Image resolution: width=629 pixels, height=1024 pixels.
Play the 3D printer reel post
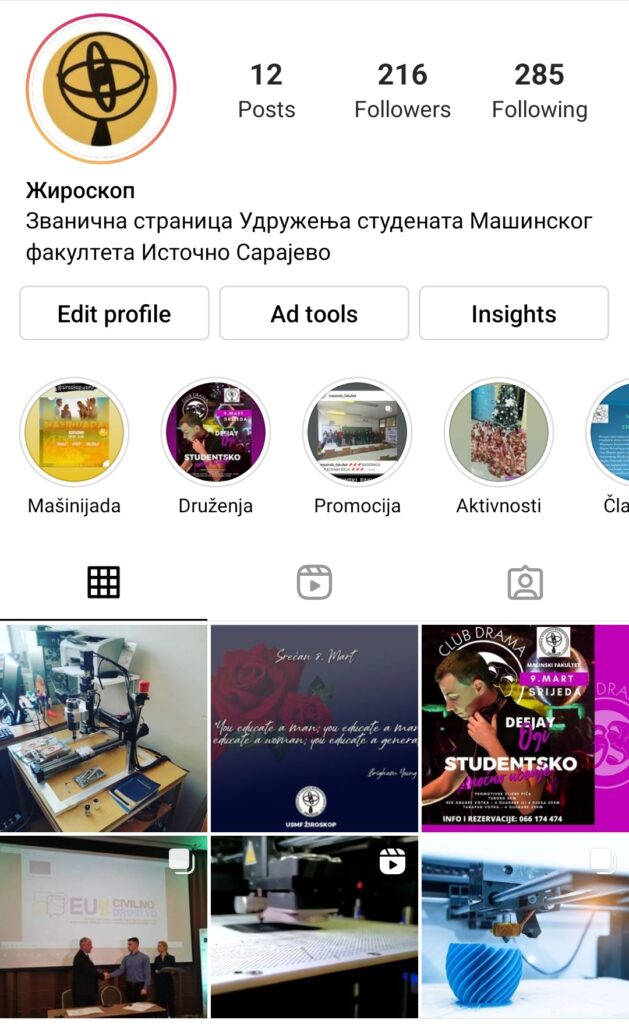(x=314, y=927)
